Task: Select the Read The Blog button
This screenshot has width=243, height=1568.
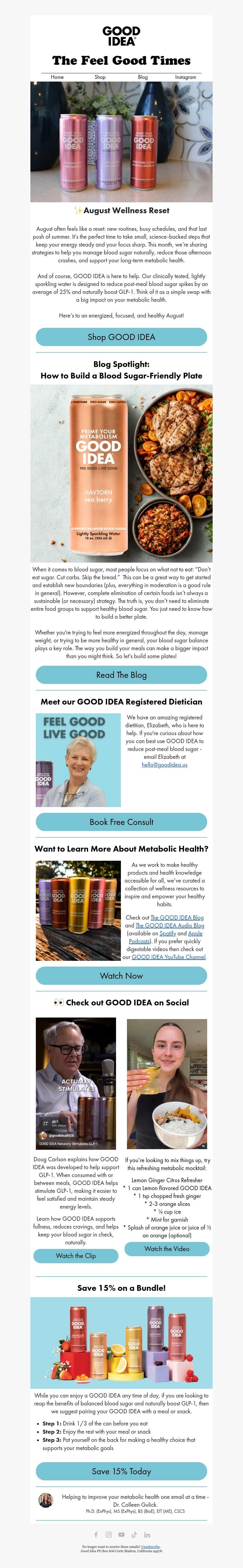Action: point(121,675)
